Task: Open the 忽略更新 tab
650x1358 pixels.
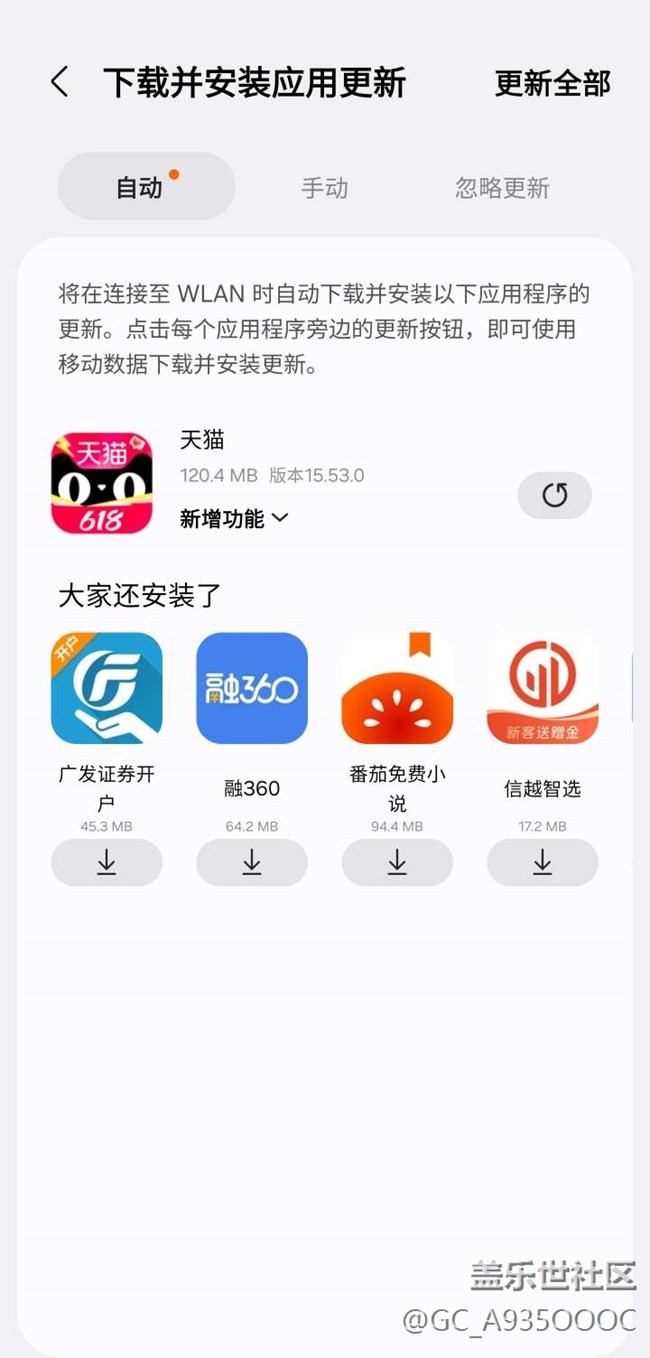Action: (502, 187)
